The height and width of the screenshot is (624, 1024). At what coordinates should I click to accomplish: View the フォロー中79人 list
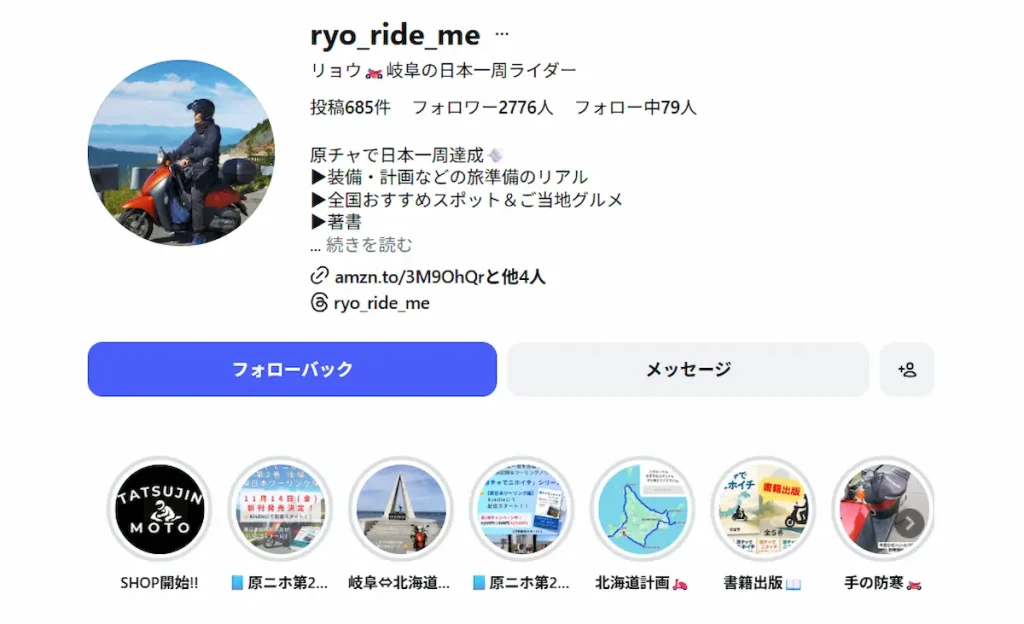click(x=635, y=107)
